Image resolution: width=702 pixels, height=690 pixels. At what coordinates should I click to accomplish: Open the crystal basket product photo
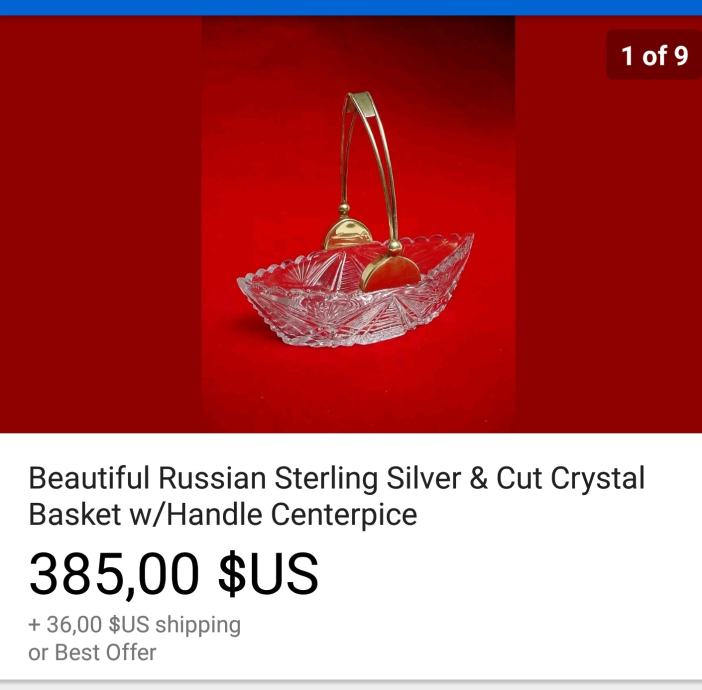(x=358, y=230)
